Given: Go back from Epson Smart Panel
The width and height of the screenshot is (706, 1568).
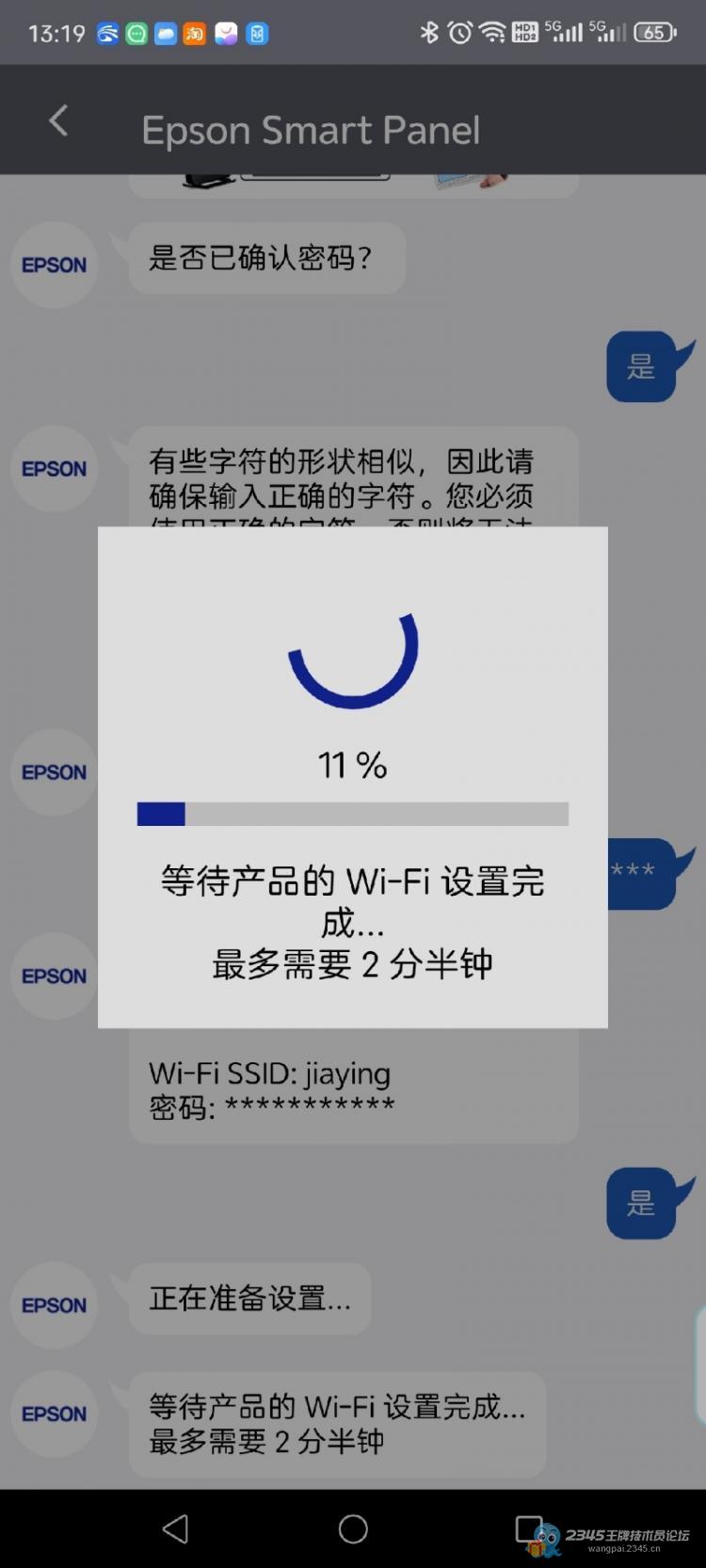Looking at the screenshot, I should [x=58, y=121].
